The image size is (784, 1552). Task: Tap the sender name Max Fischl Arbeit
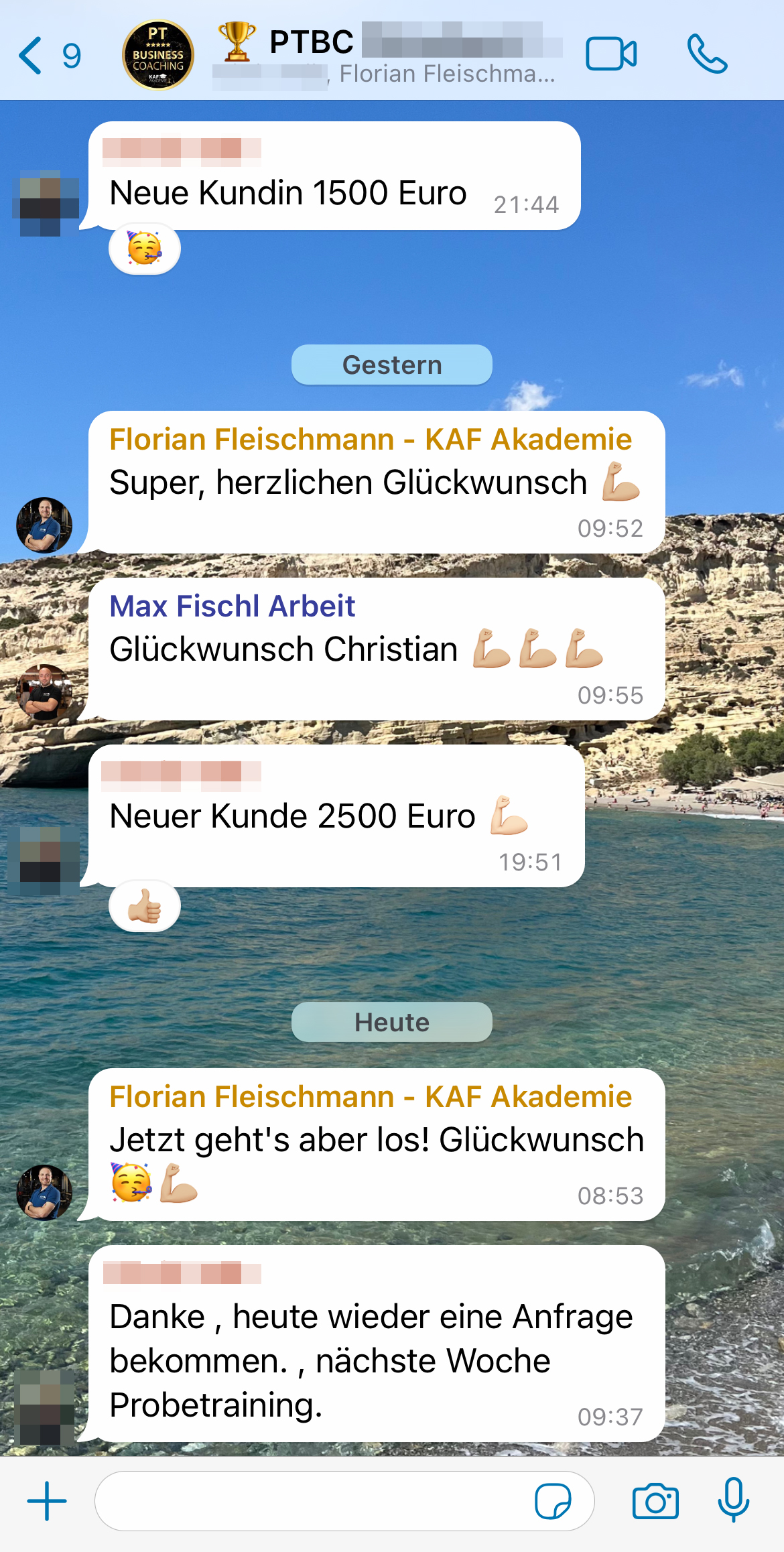[232, 606]
